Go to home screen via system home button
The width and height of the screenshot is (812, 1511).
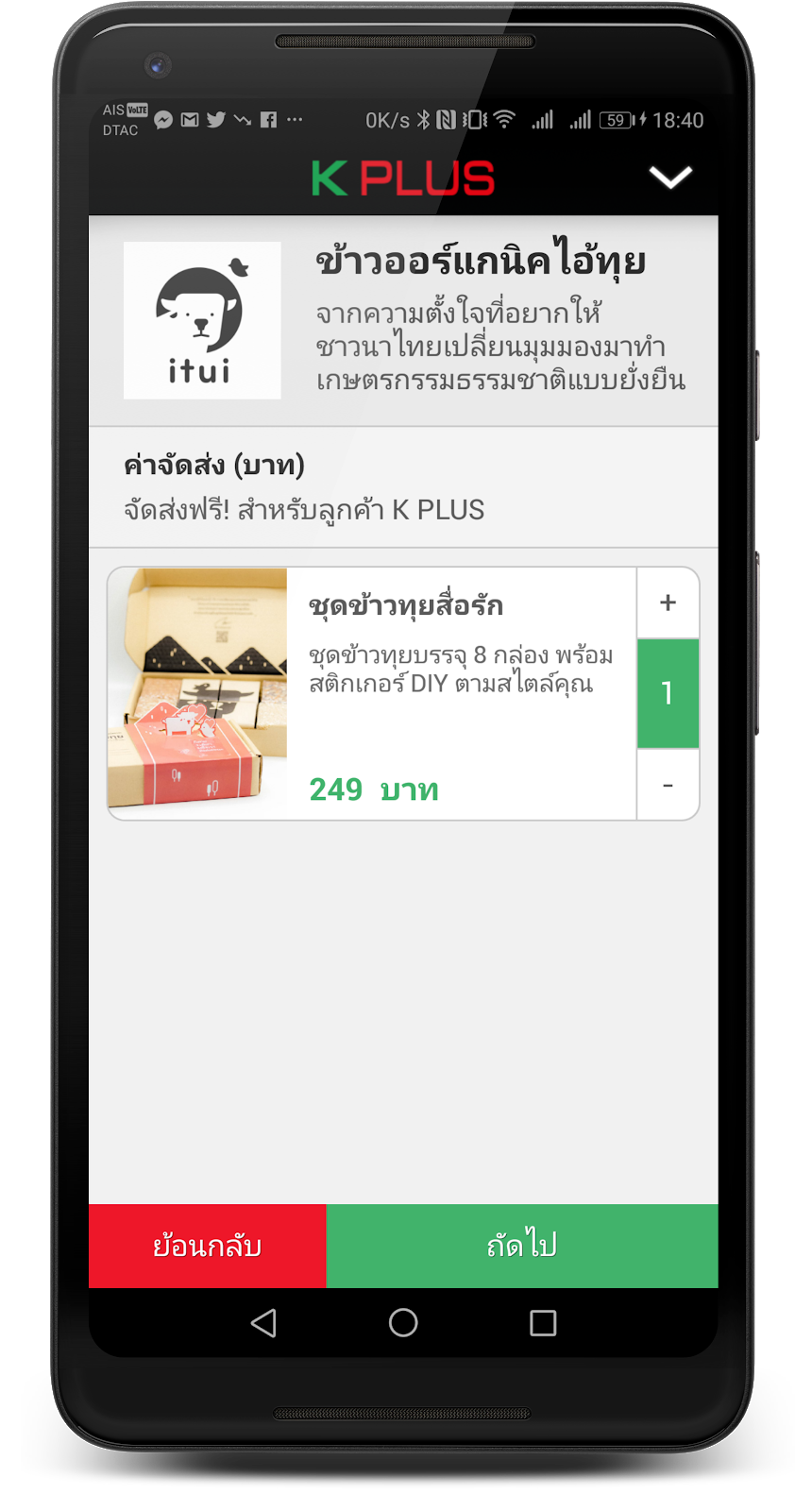pyautogui.click(x=403, y=1323)
